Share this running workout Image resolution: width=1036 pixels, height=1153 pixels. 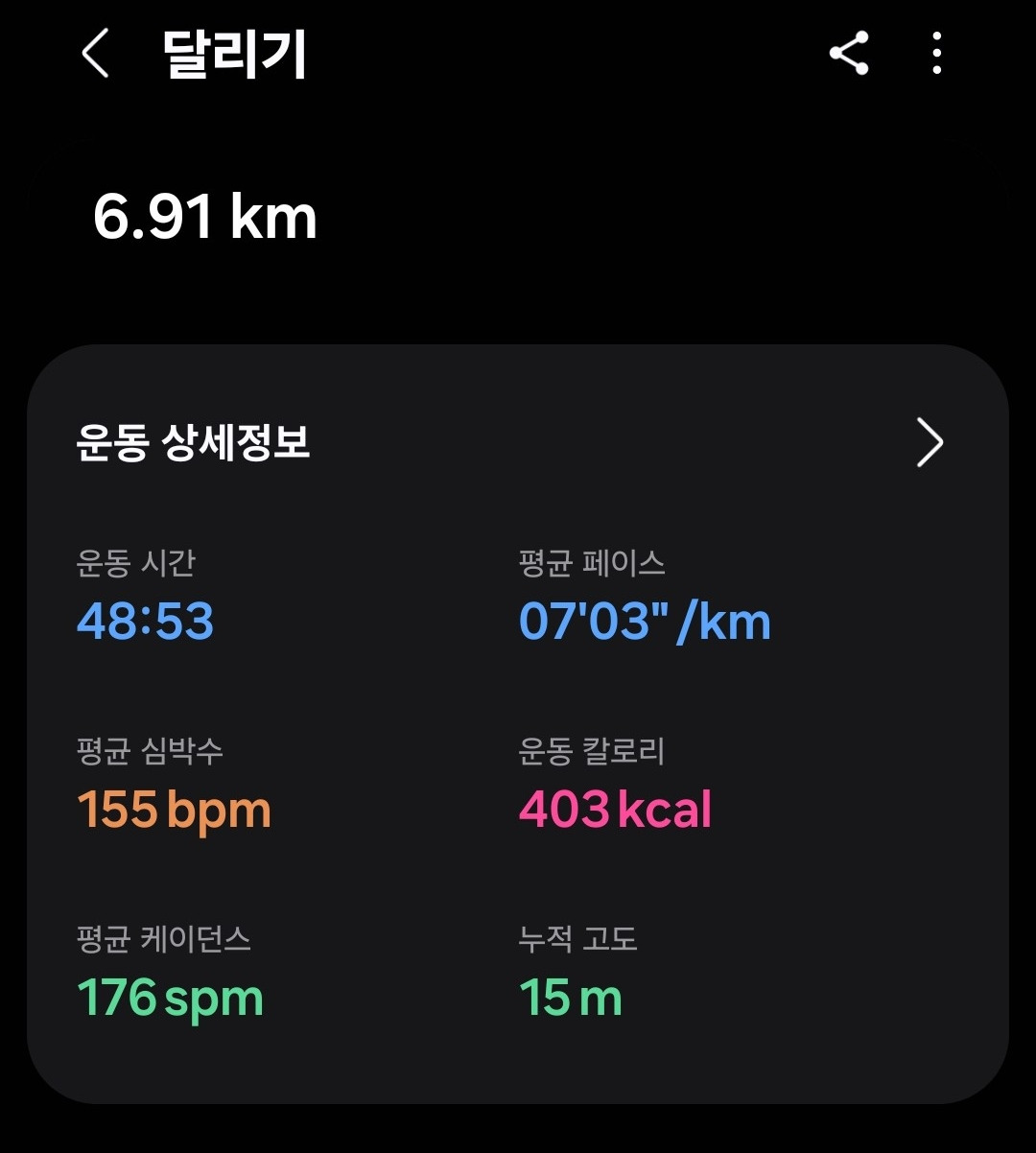[849, 53]
